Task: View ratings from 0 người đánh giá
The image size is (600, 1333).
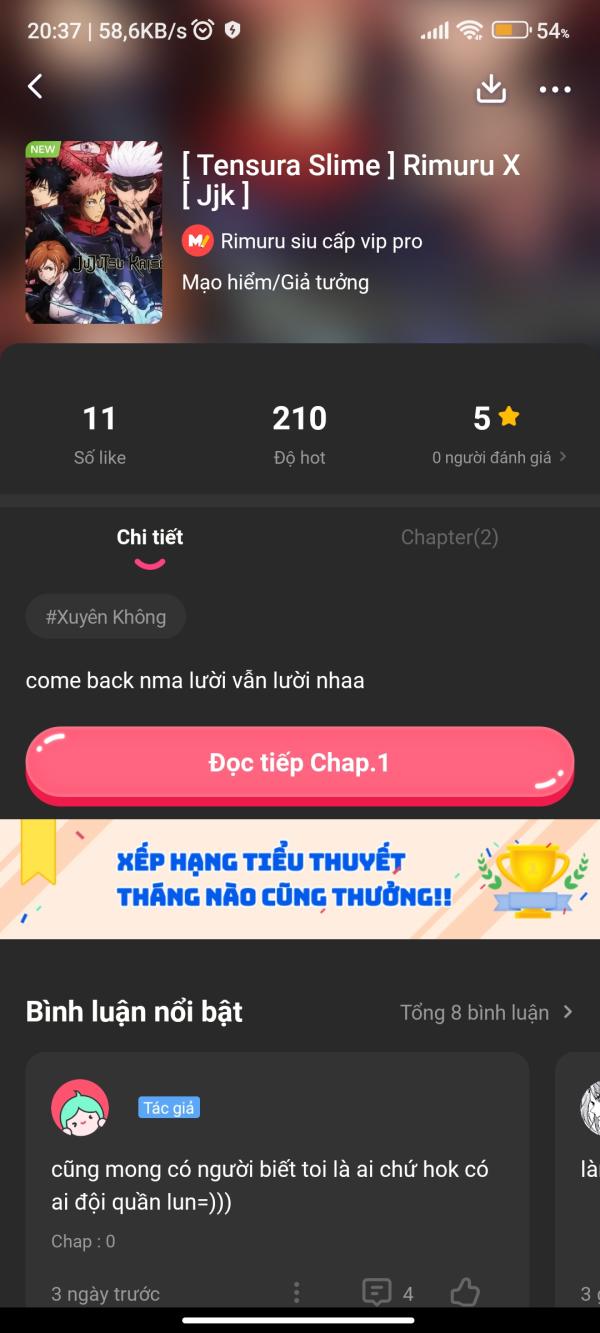Action: (498, 457)
